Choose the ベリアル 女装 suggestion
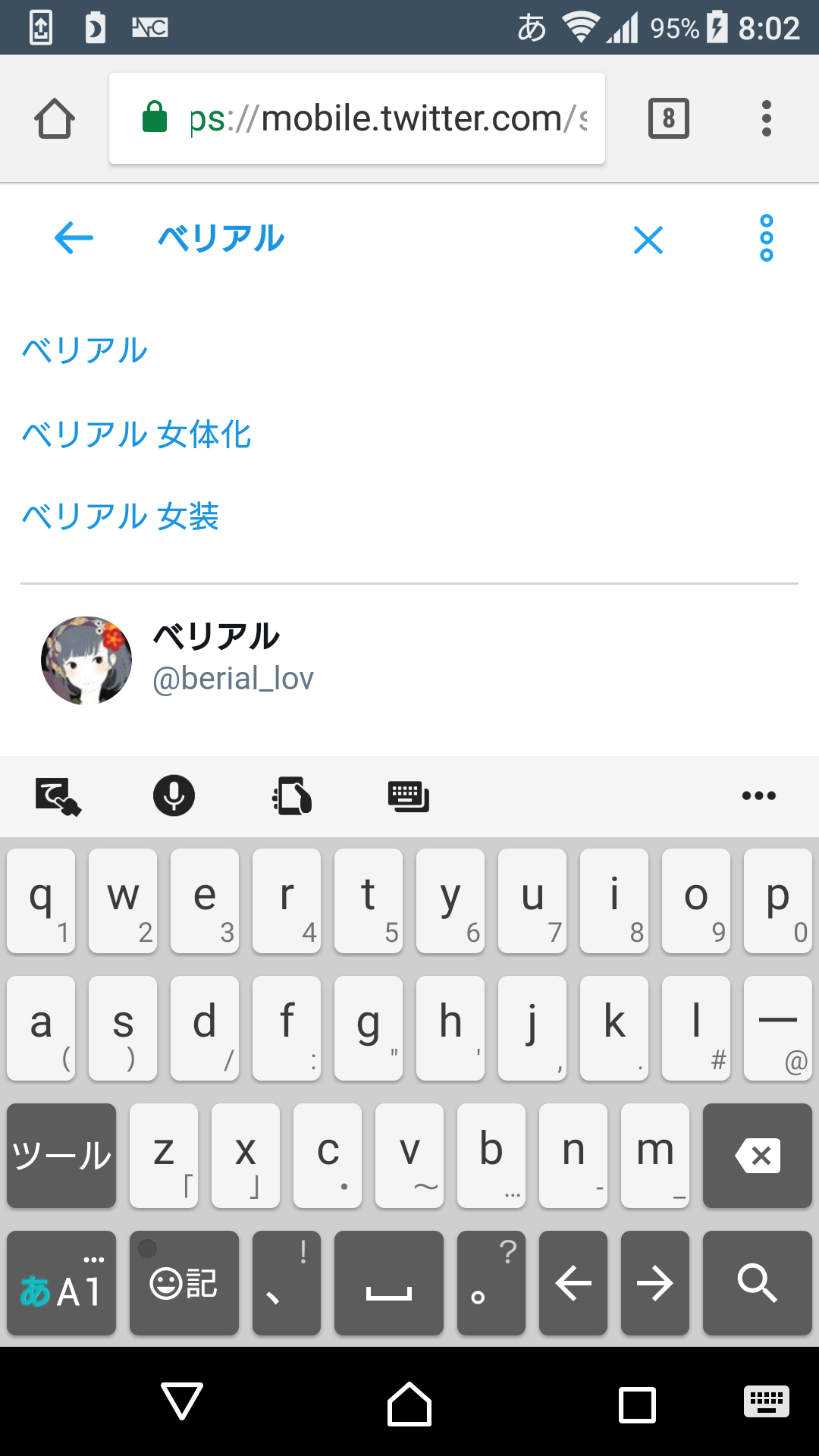 coord(121,516)
